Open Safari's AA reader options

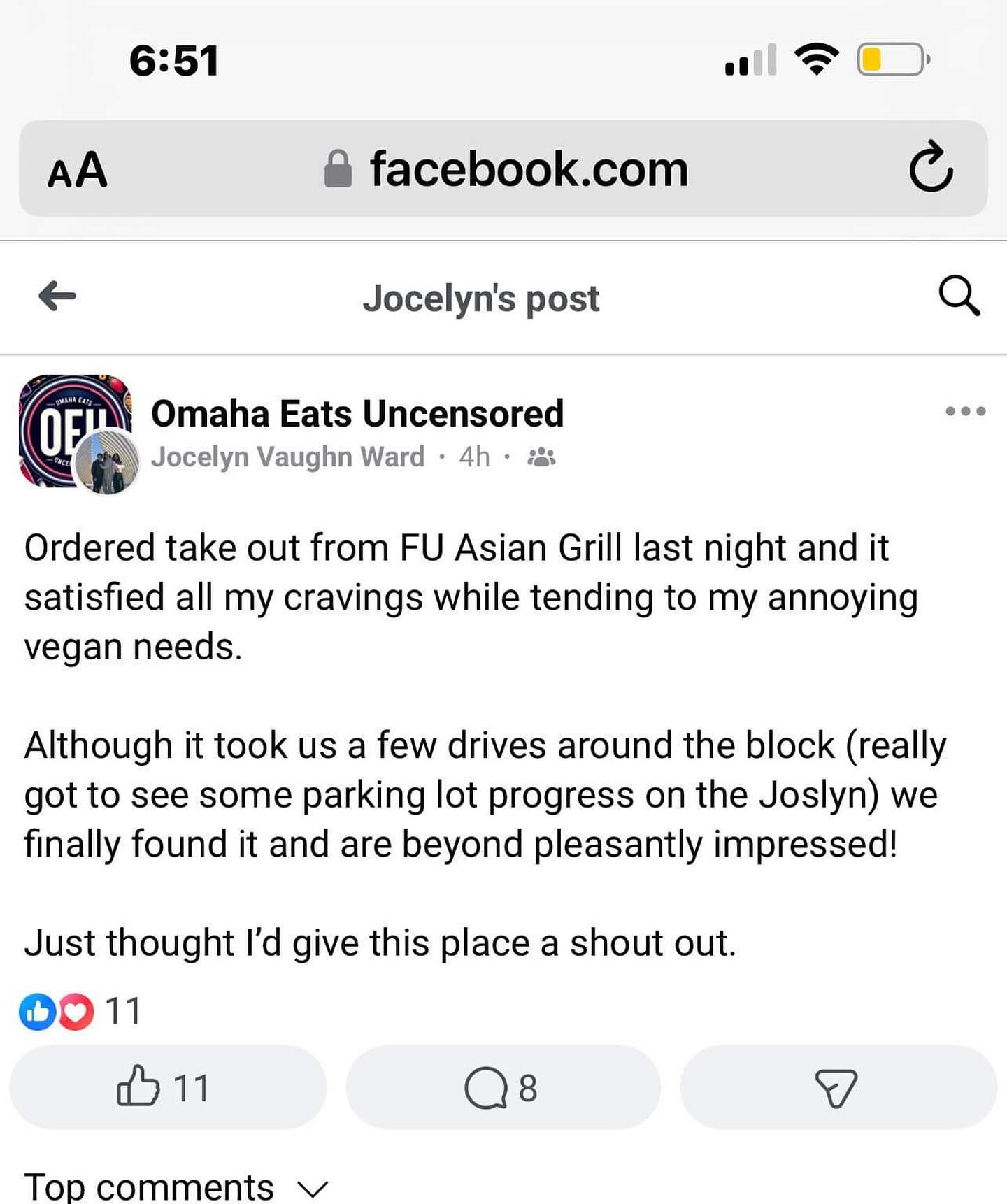click(77, 170)
